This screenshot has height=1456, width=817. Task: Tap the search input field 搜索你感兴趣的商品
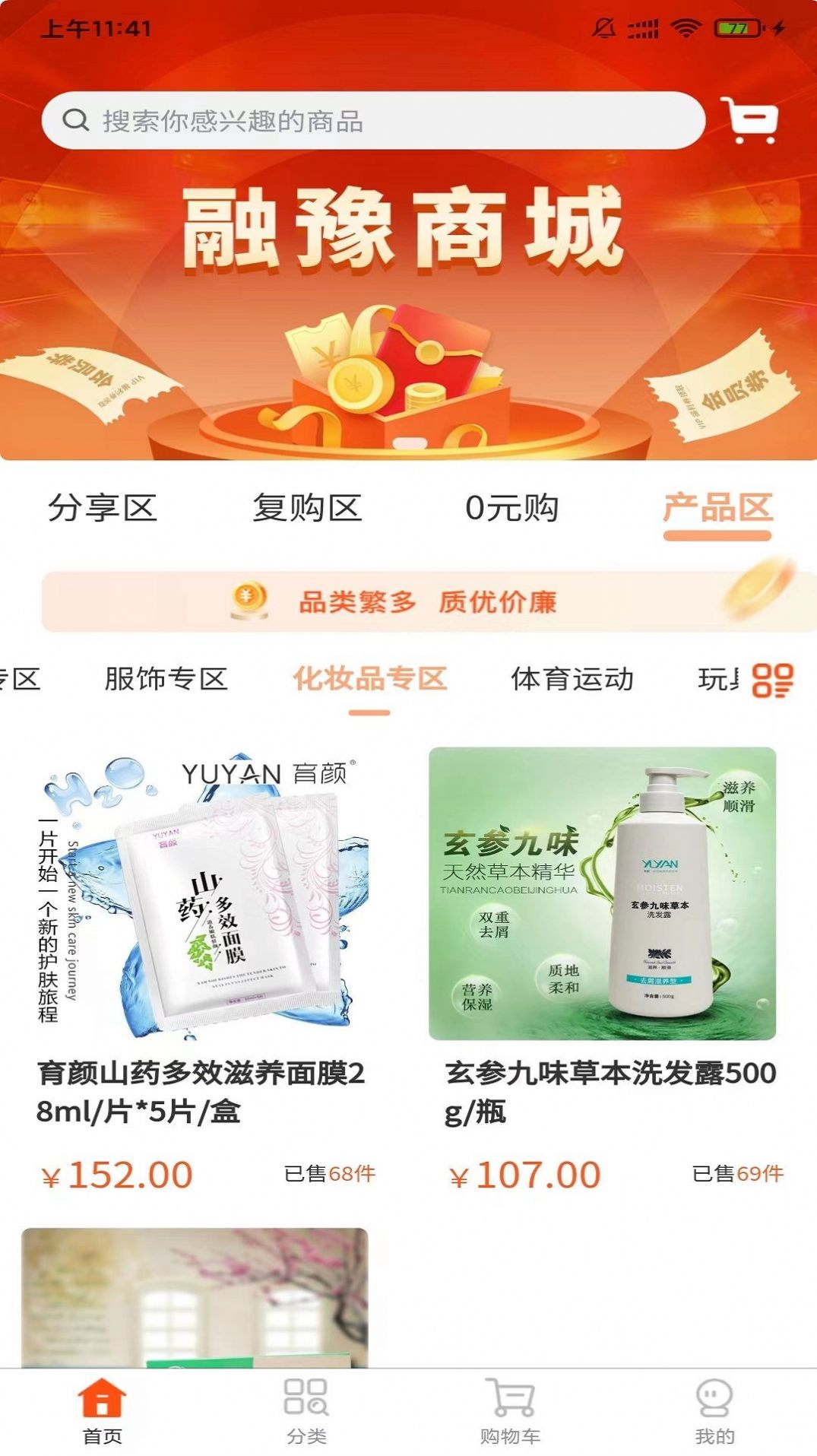pos(304,119)
